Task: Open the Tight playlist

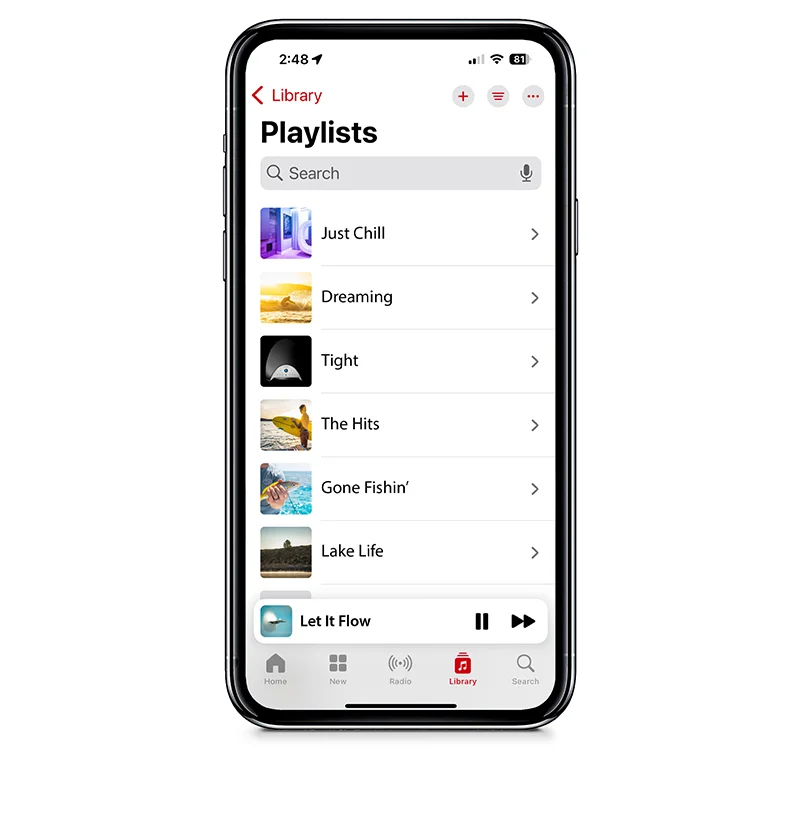Action: point(400,361)
